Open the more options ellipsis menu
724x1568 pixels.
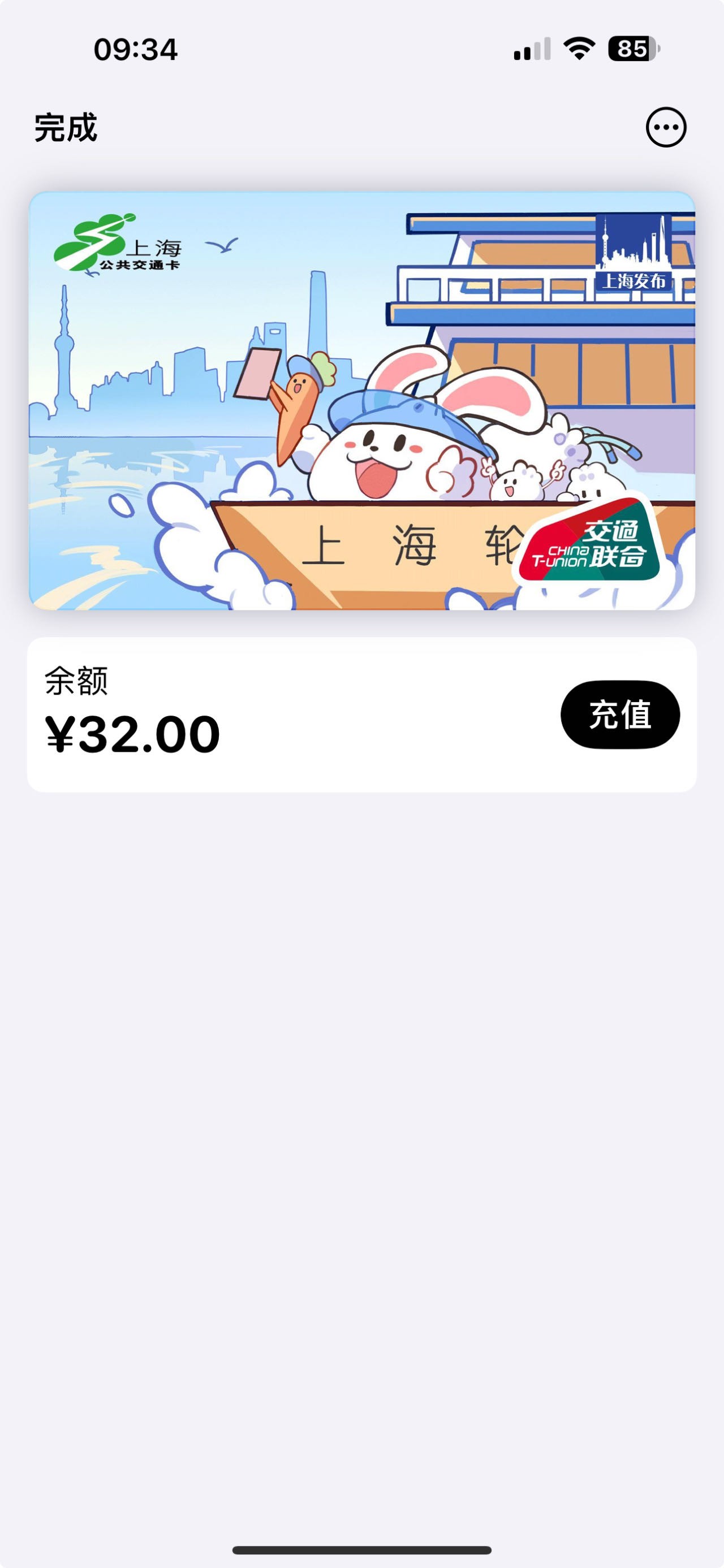pyautogui.click(x=666, y=128)
